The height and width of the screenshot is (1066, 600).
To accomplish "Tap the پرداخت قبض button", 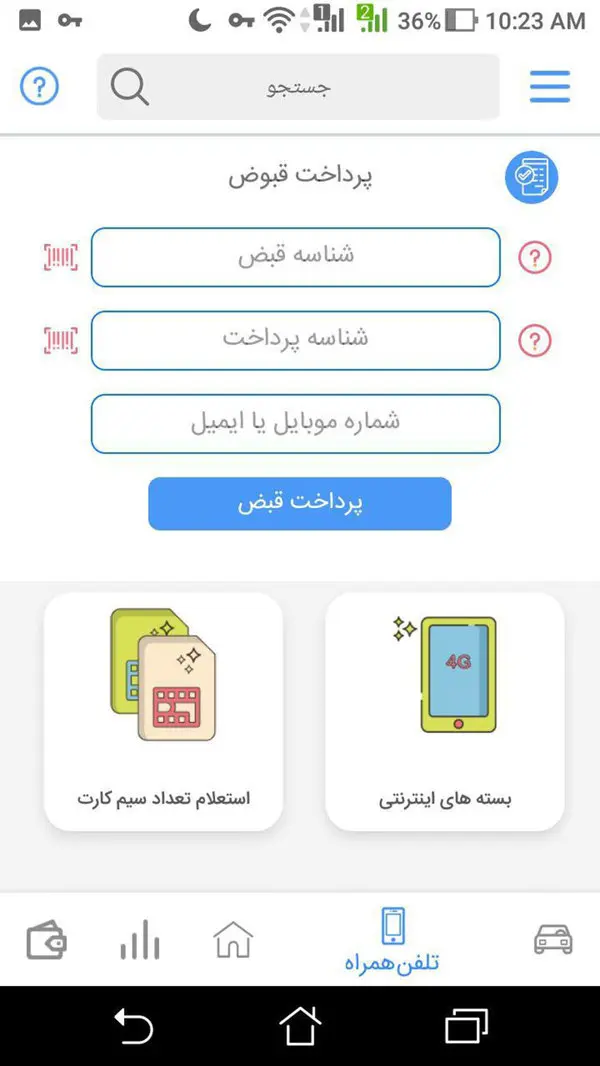I will (300, 503).
